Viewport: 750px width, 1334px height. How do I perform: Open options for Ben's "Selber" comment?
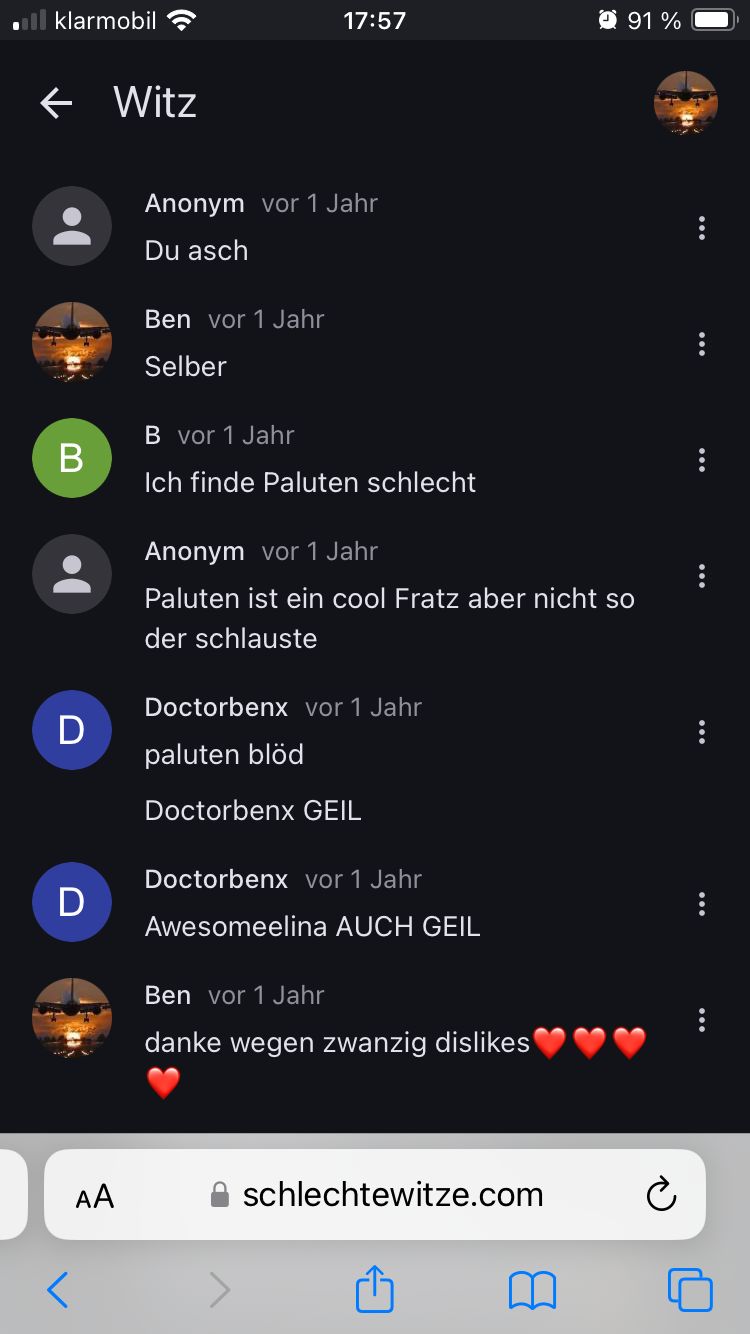[702, 344]
